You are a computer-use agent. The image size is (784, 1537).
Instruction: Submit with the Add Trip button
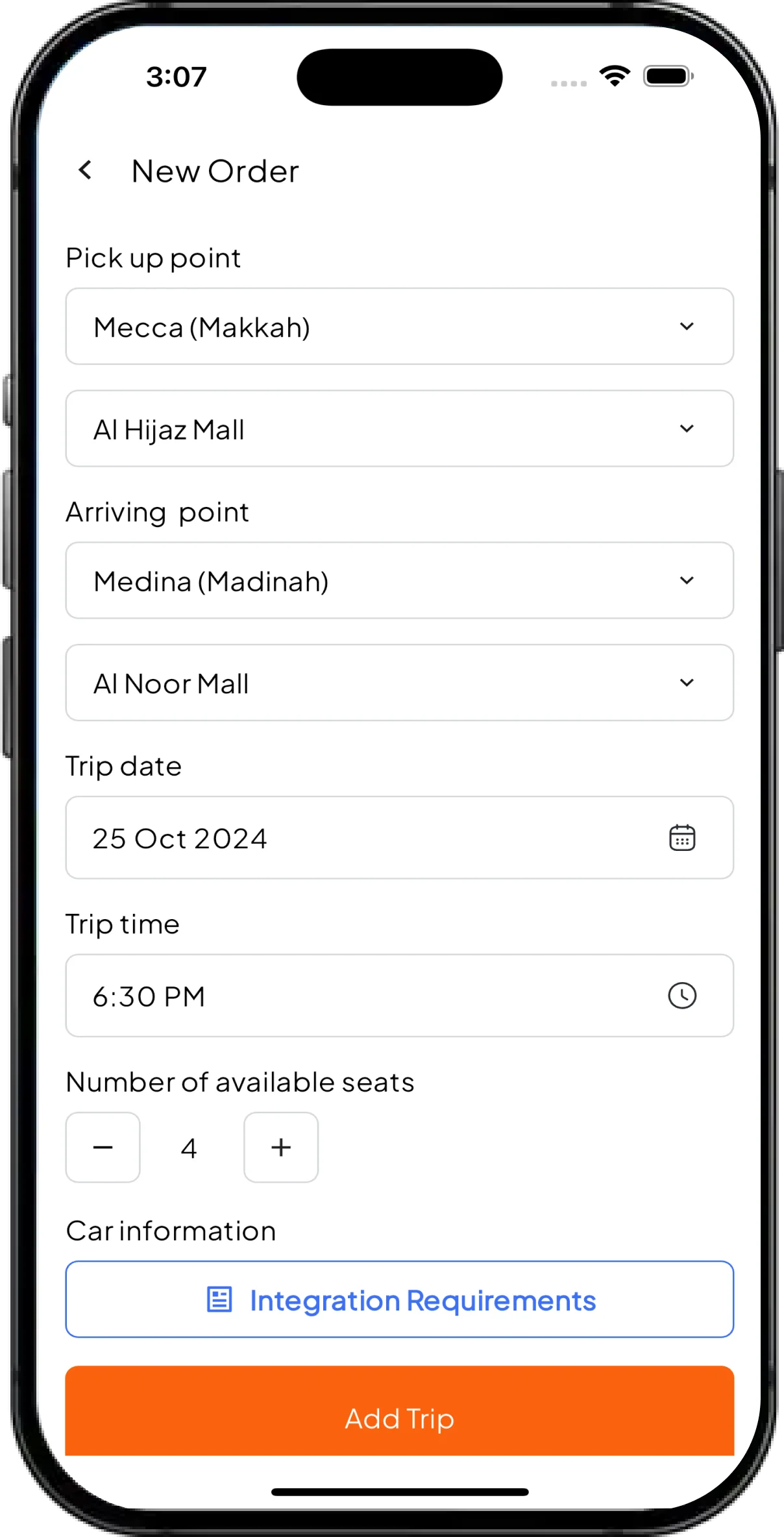[x=399, y=1411]
